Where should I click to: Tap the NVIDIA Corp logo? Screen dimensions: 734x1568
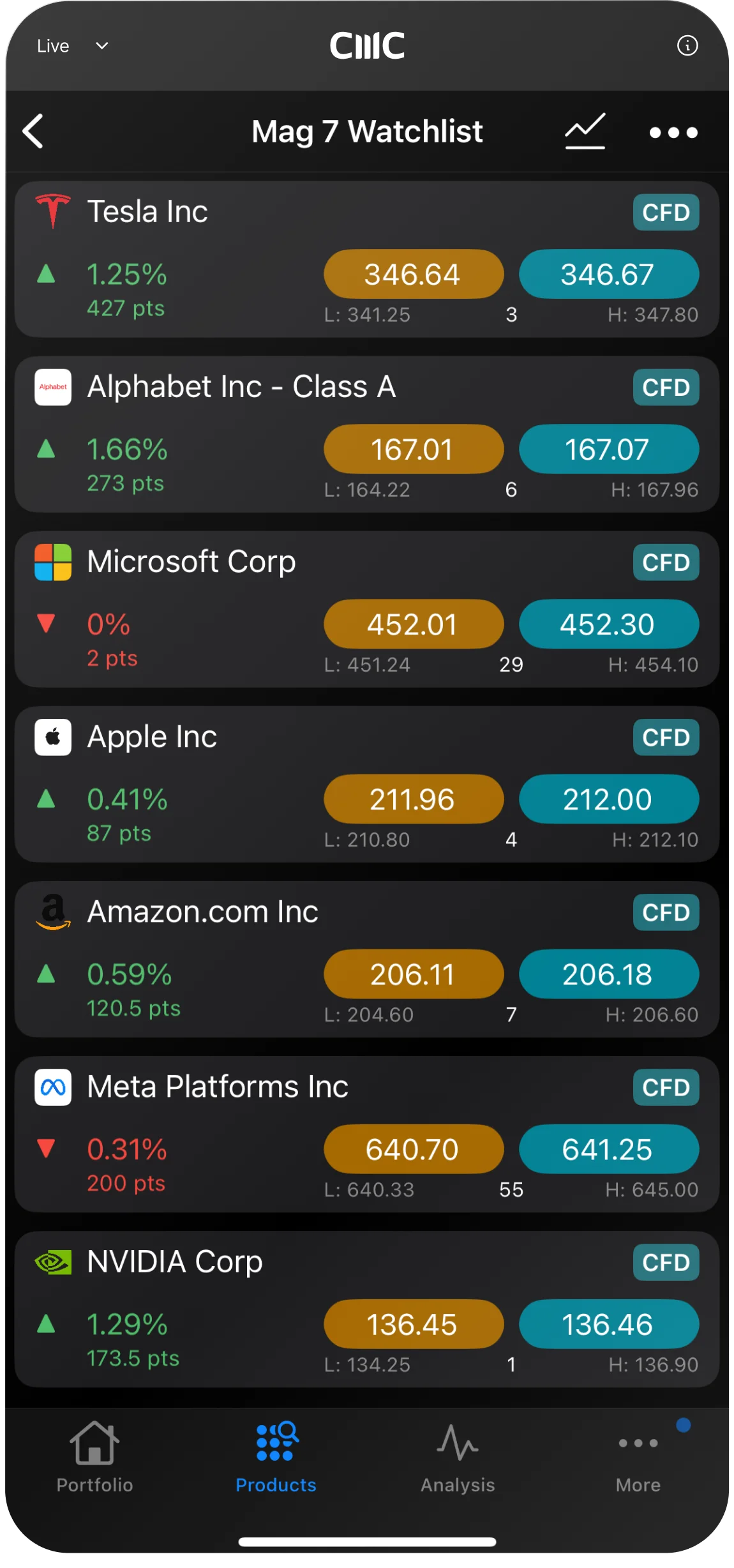53,1262
